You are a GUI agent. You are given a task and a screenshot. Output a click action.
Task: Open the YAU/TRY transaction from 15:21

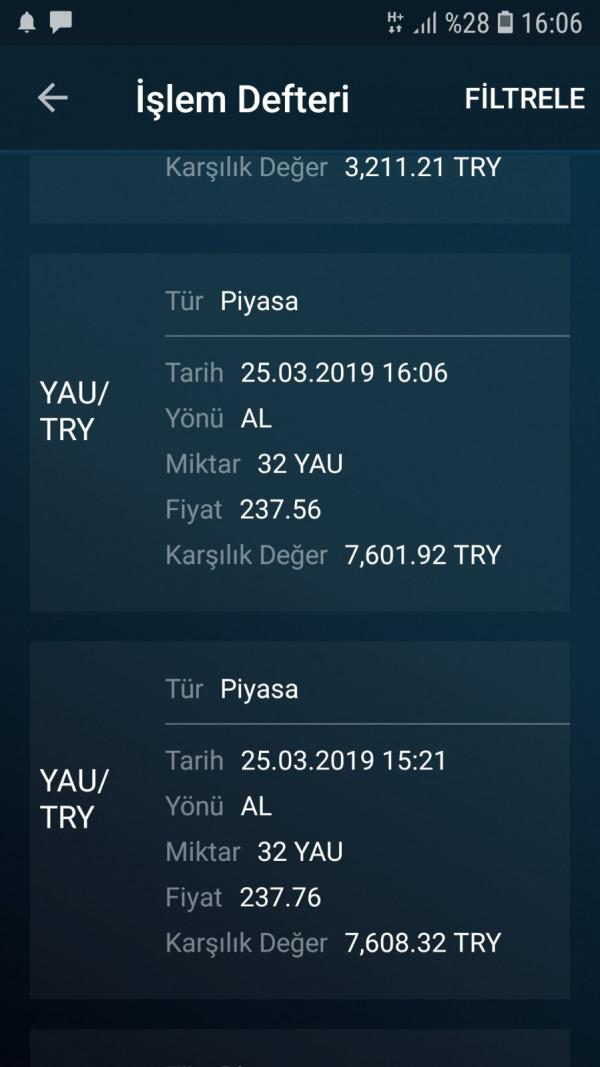point(299,820)
